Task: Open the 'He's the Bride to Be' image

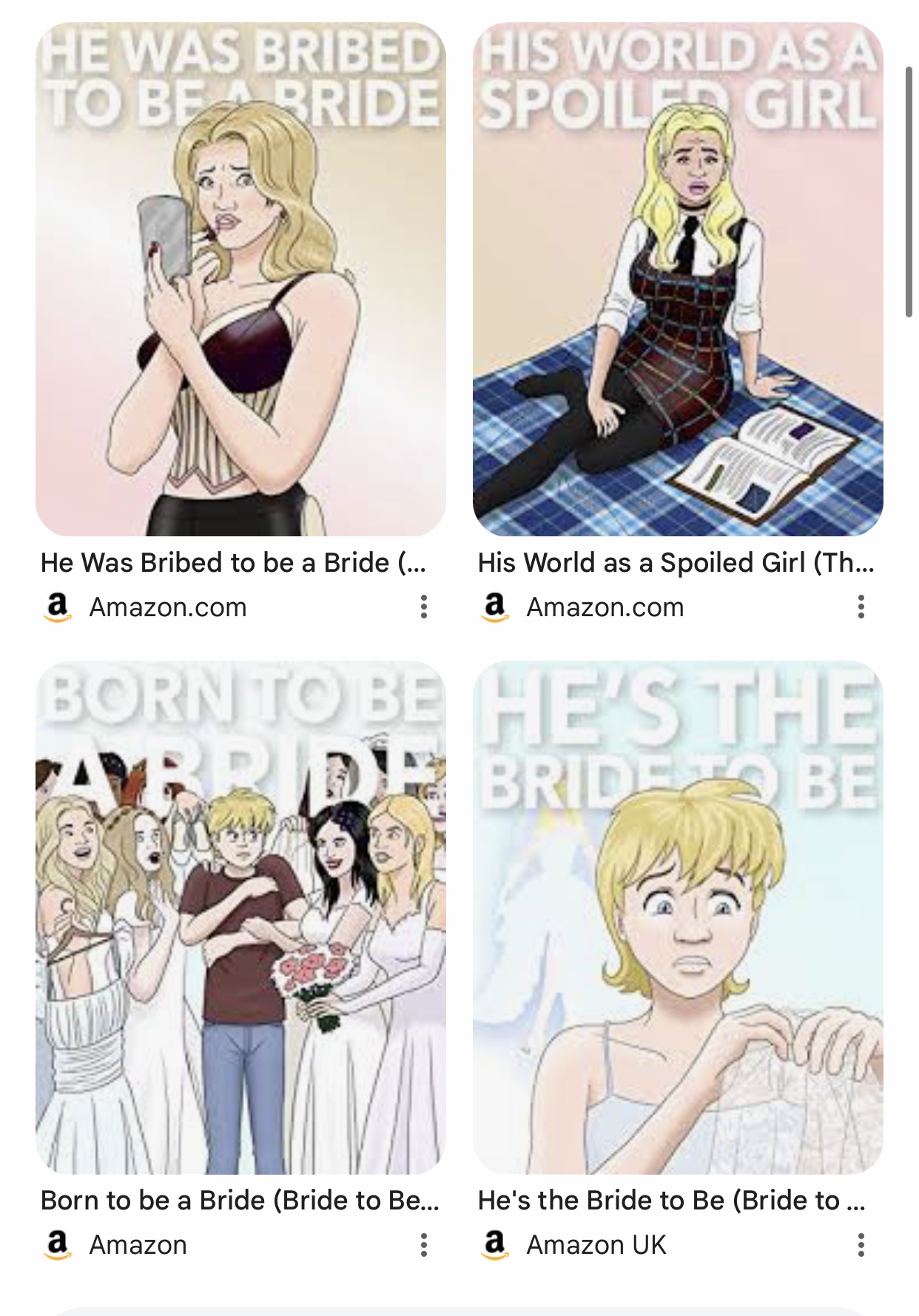Action: (x=678, y=917)
